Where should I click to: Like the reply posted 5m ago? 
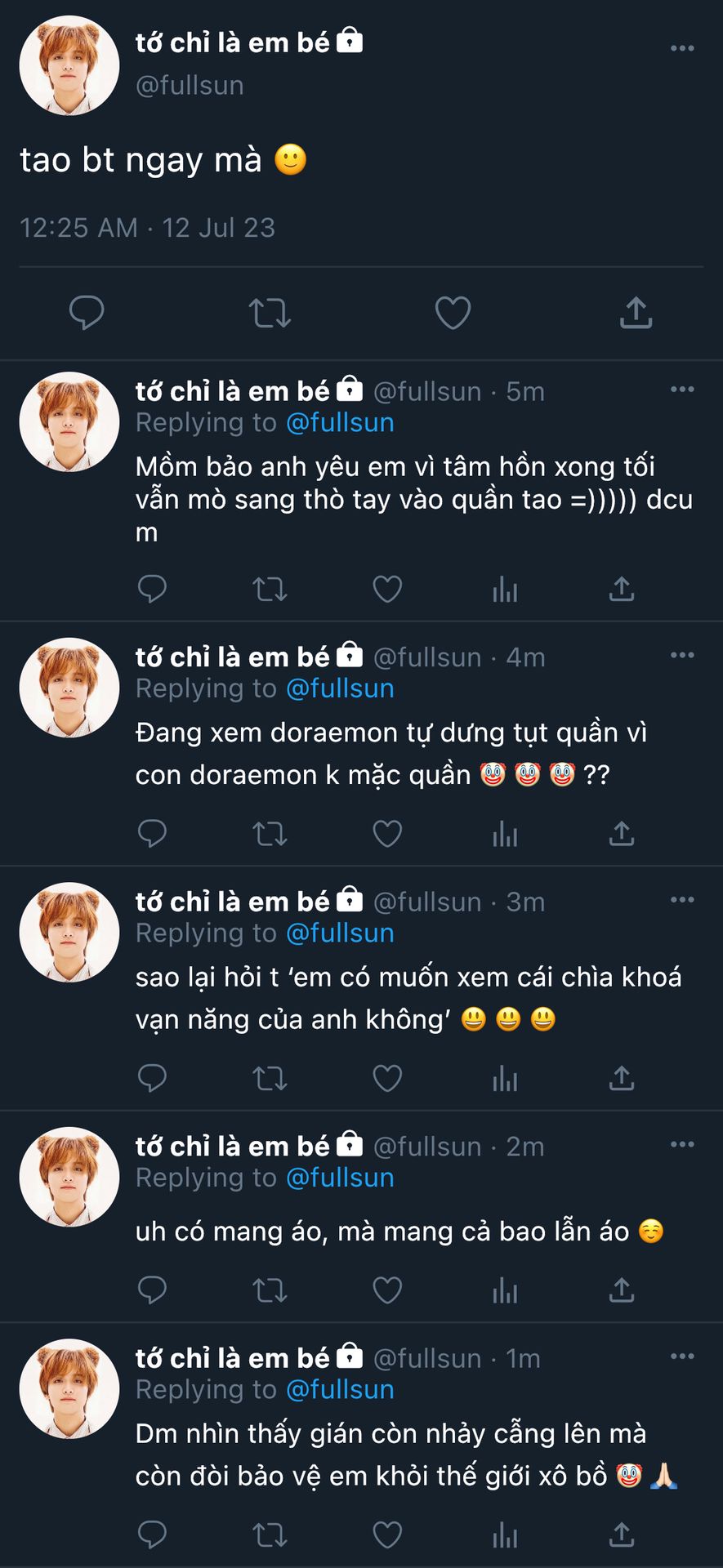click(387, 589)
